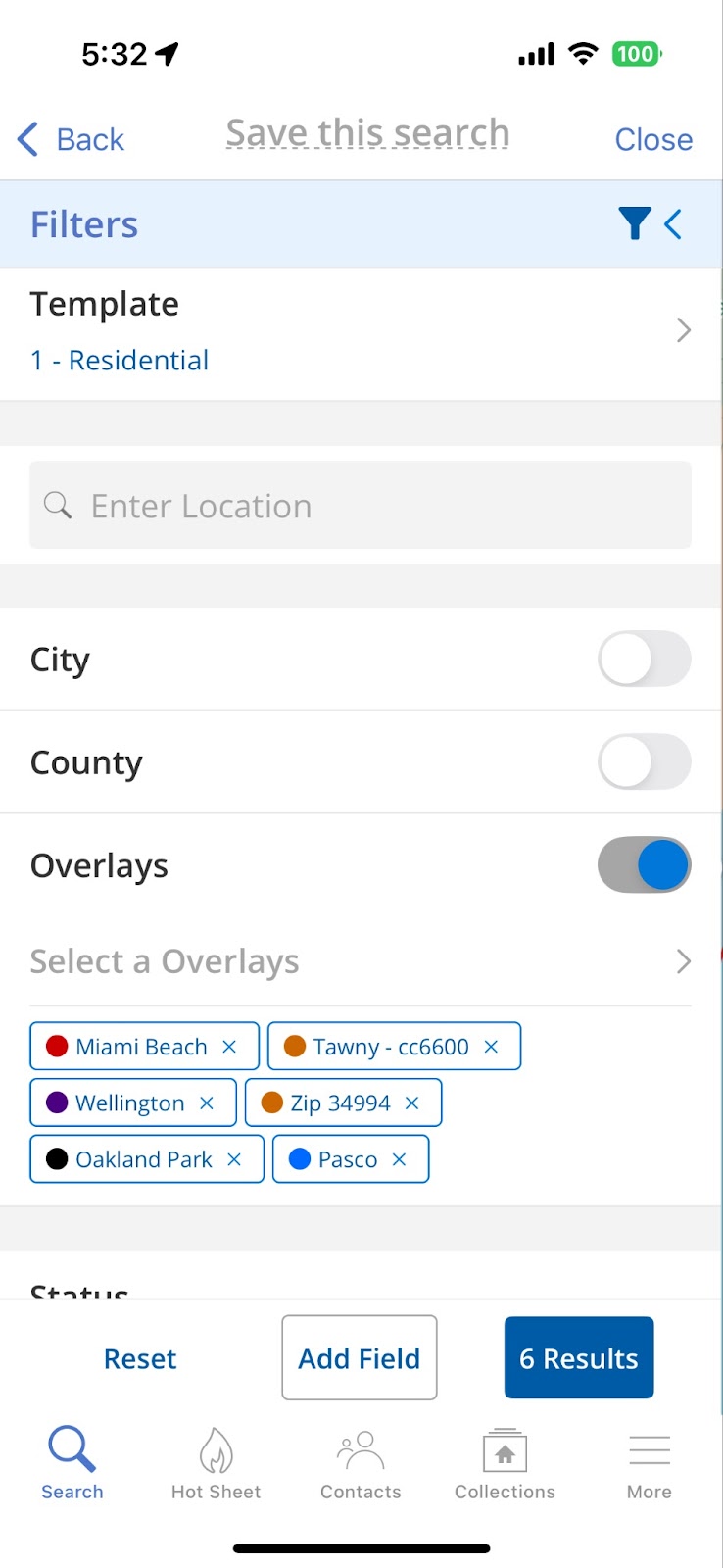Viewport: 723px width, 1568px height.
Task: Tap the Add Field button
Action: coord(360,1358)
